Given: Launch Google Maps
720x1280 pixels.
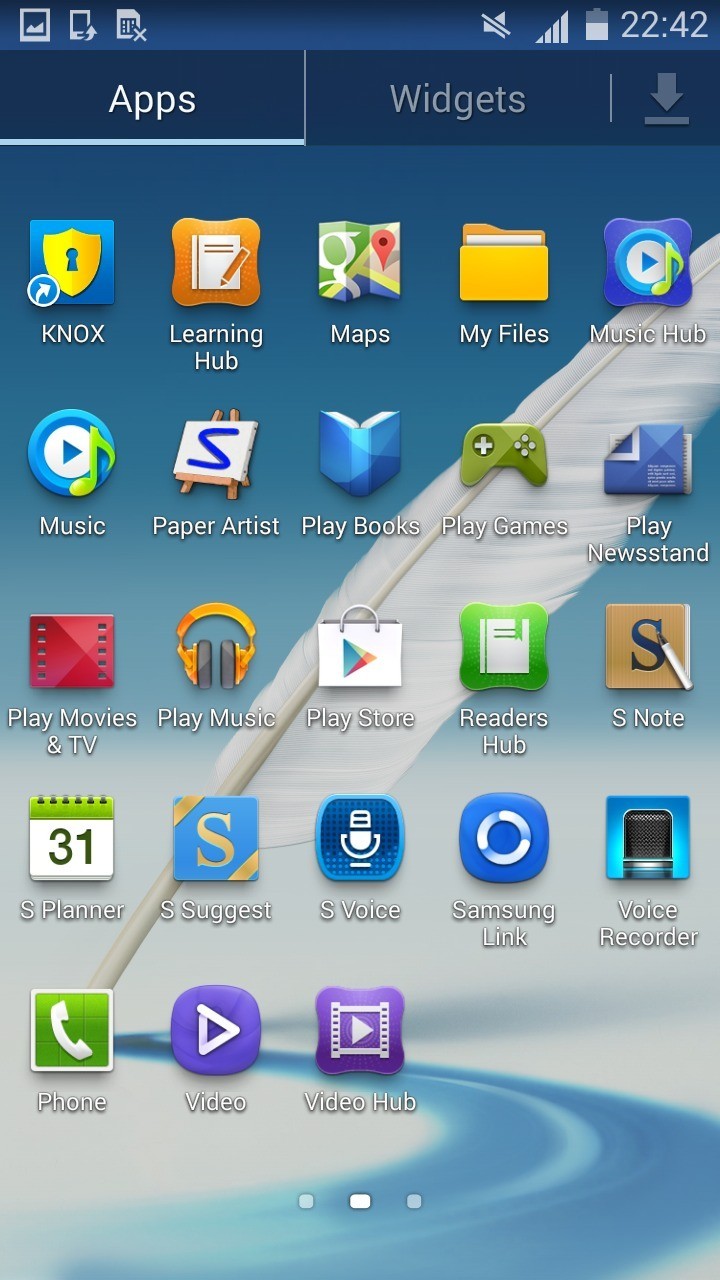Looking at the screenshot, I should 360,263.
